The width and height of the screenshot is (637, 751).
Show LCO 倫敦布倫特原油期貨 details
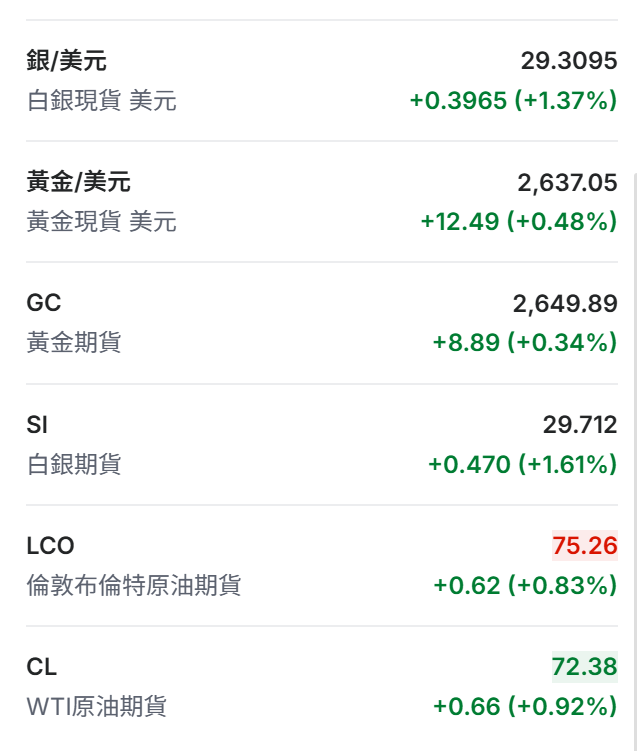coord(318,565)
